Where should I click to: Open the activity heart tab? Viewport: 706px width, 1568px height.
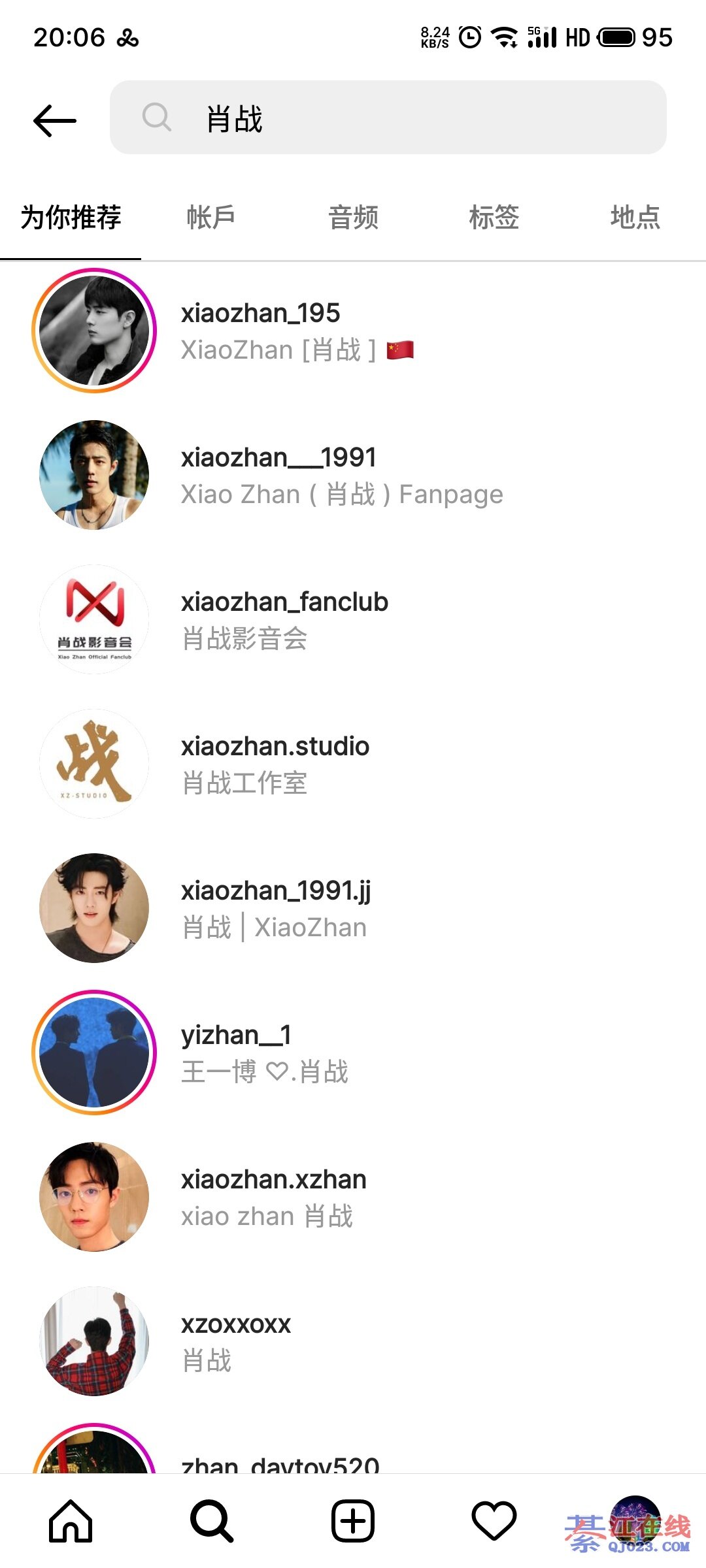click(494, 1521)
